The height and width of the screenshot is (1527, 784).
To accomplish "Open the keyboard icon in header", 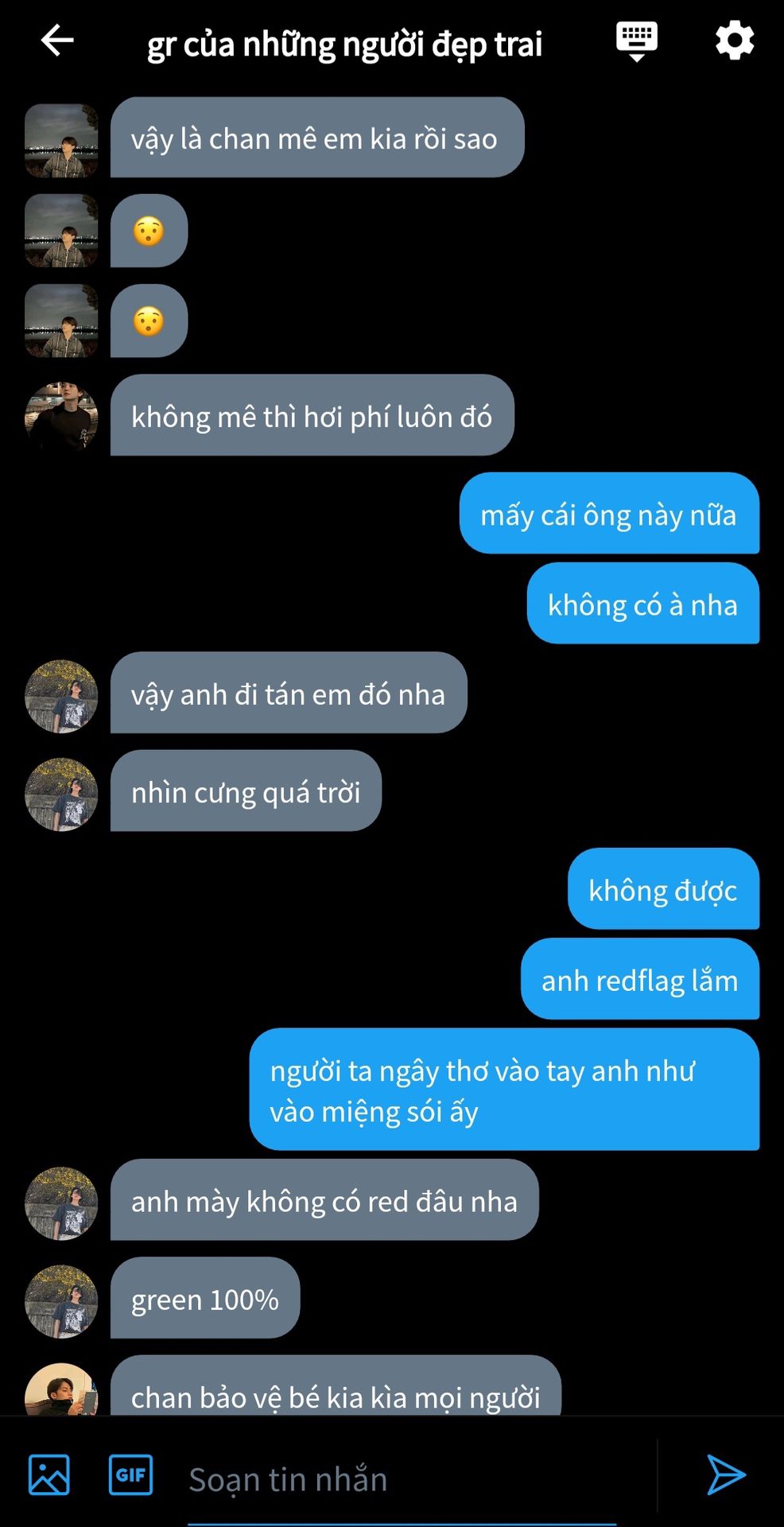I will (636, 41).
